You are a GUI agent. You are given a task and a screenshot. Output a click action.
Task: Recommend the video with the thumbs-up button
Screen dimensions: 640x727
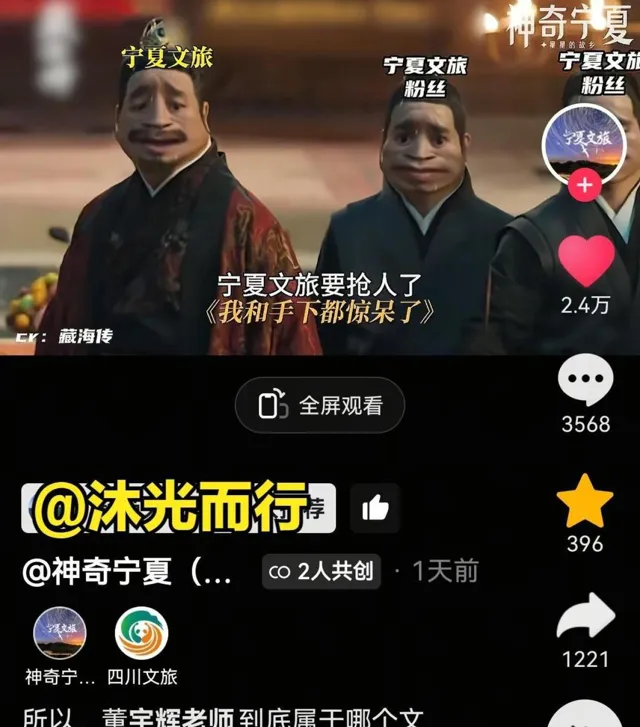click(x=375, y=508)
